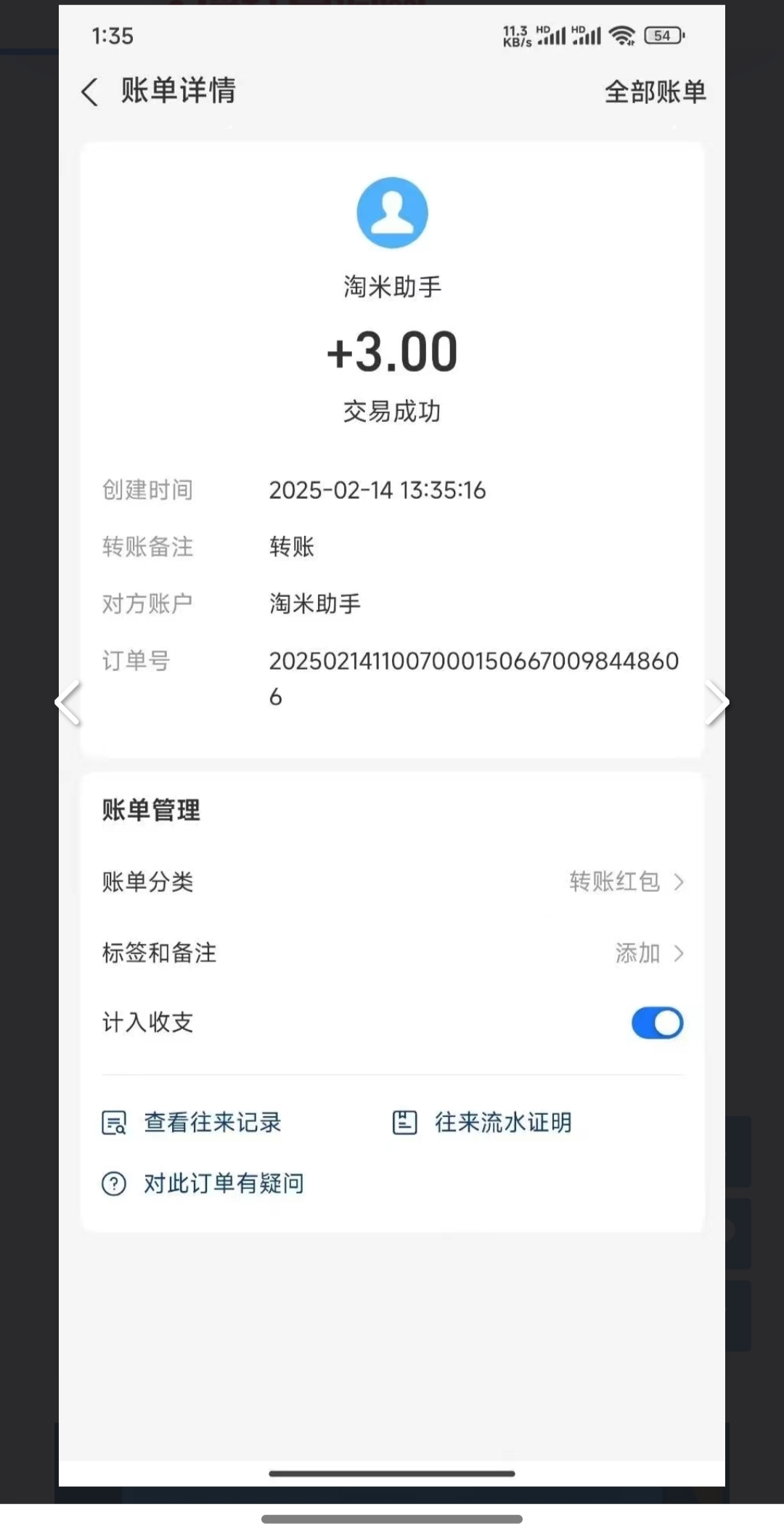
Task: Change 账单分类 from 转账红包
Action: (x=392, y=882)
